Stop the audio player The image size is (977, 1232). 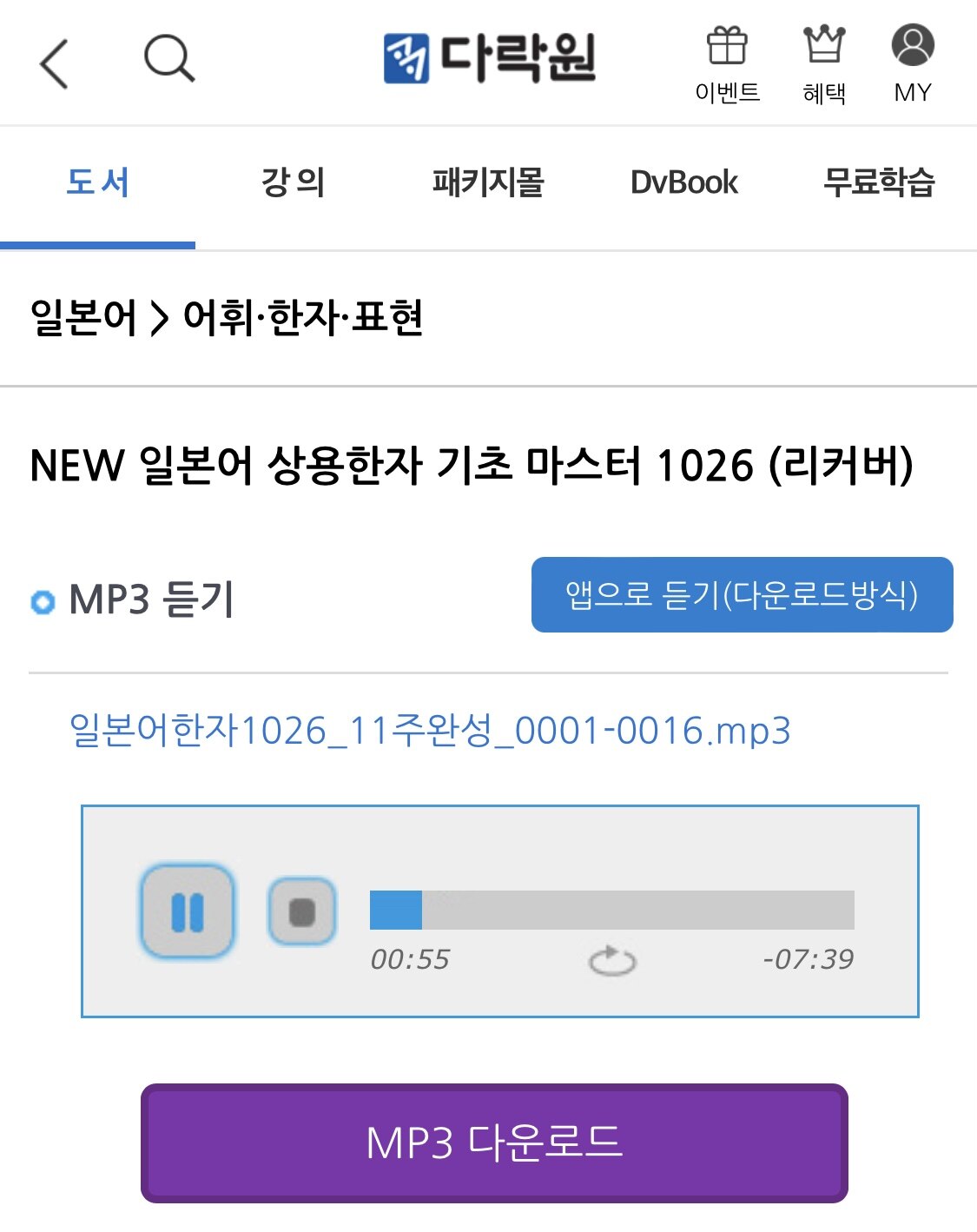(301, 911)
